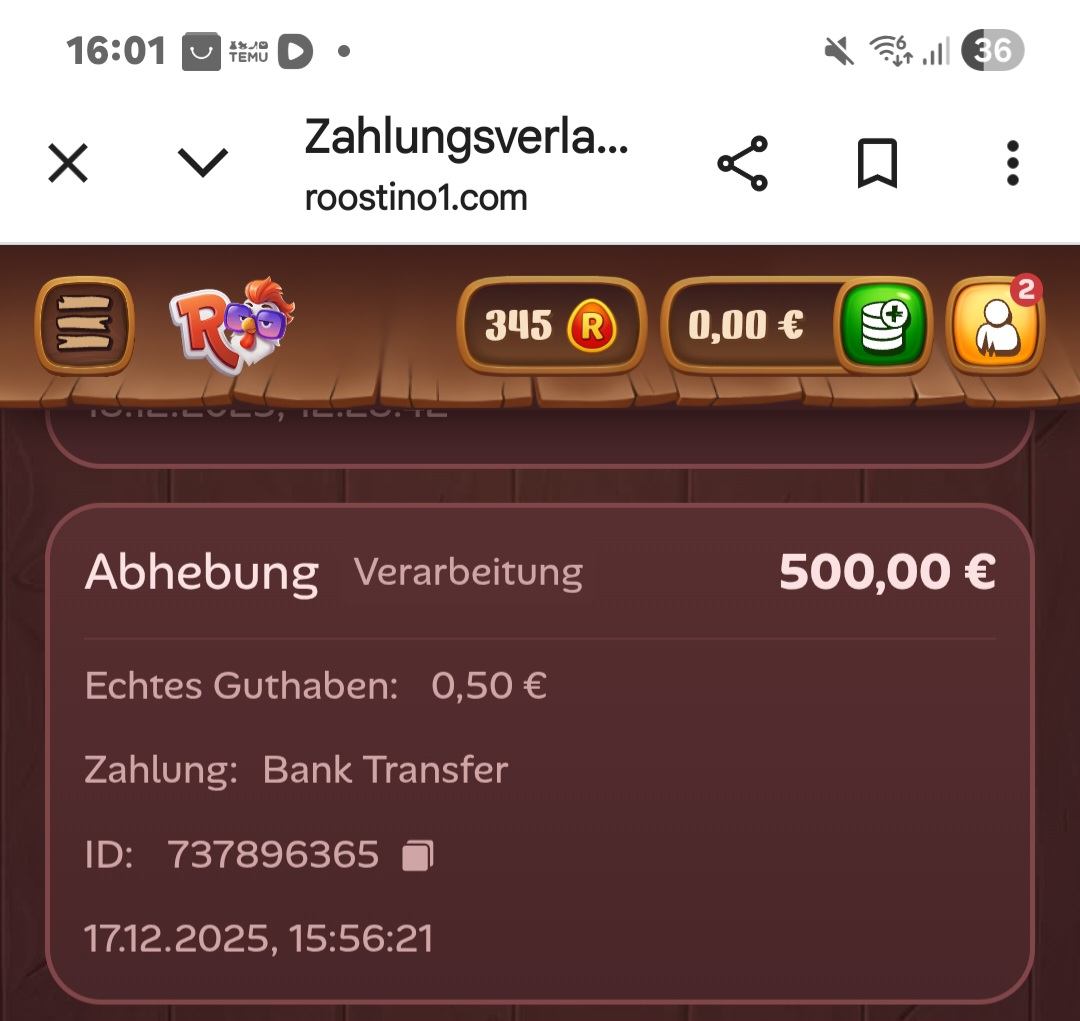Open the 345 R coins balance
Image resolution: width=1080 pixels, height=1021 pixels.
(550, 325)
